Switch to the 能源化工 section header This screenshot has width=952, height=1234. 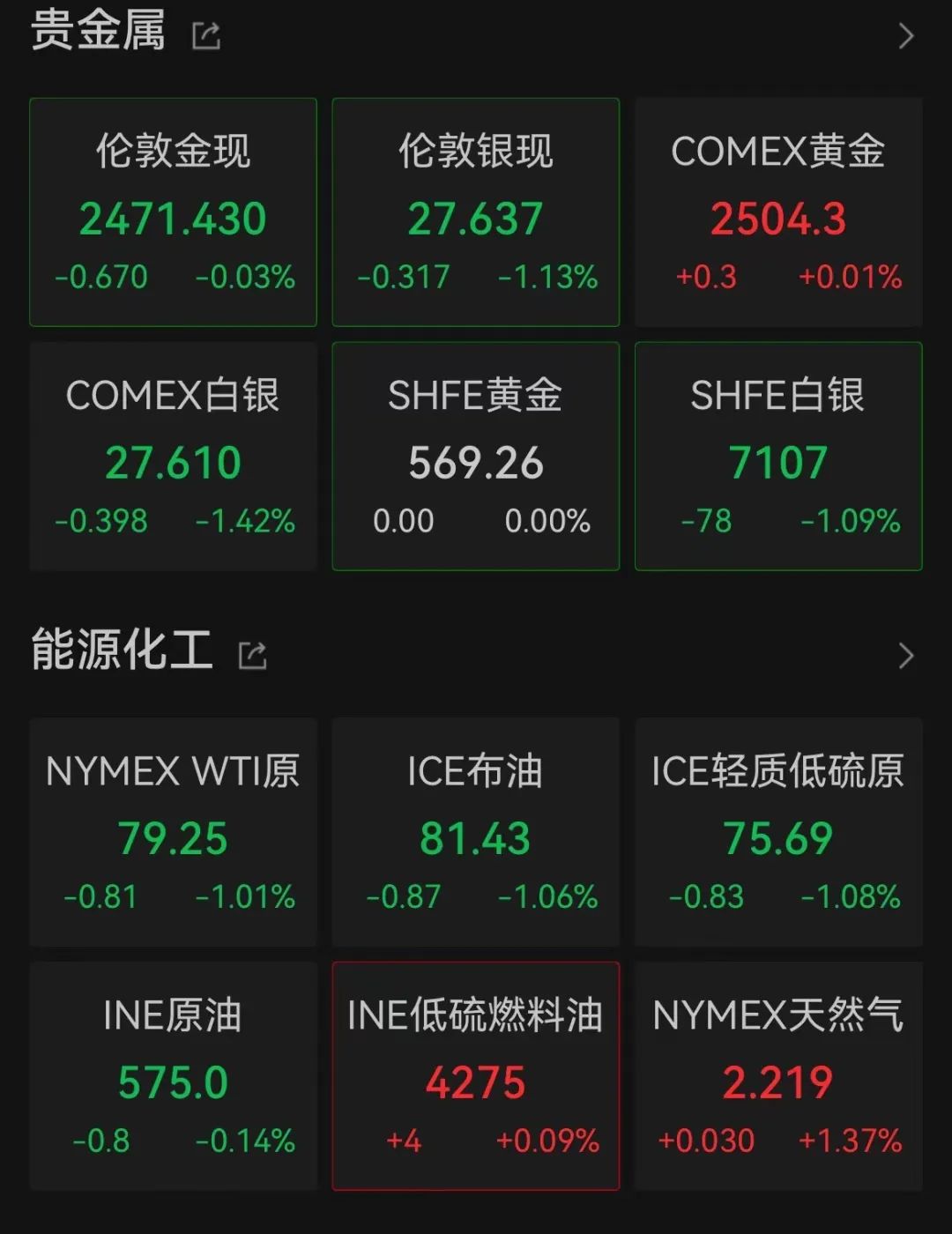coord(121,652)
